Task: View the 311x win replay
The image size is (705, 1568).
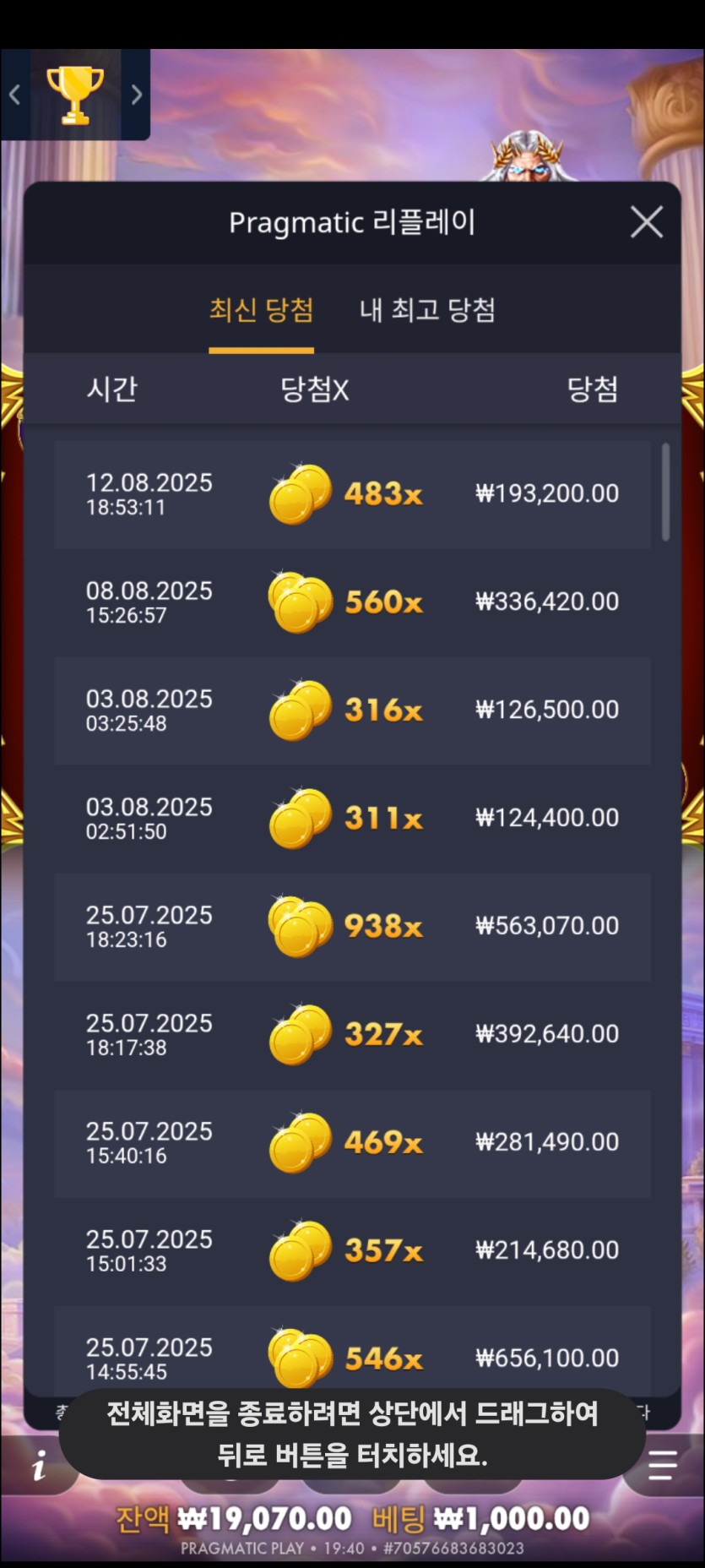Action: 352,819
